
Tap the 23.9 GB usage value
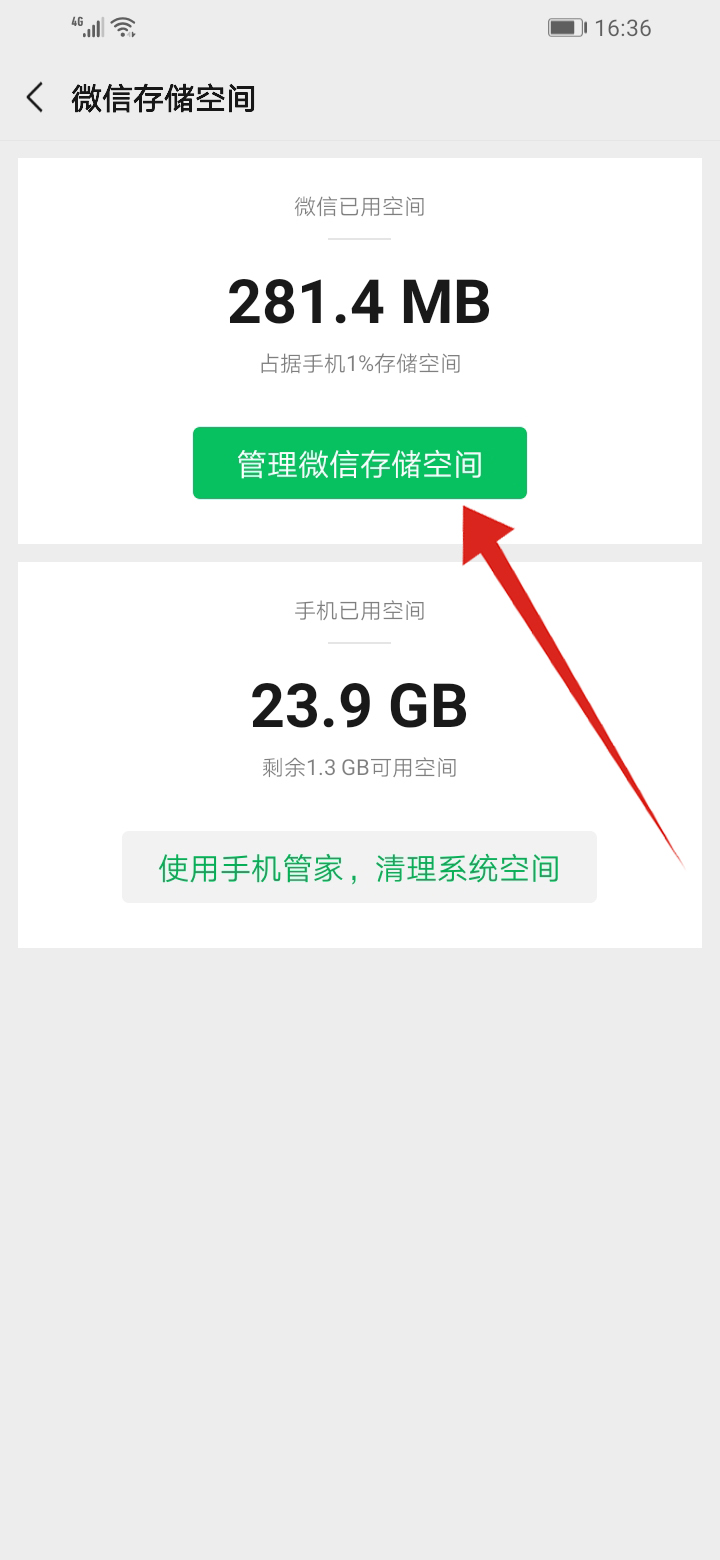pyautogui.click(x=359, y=704)
